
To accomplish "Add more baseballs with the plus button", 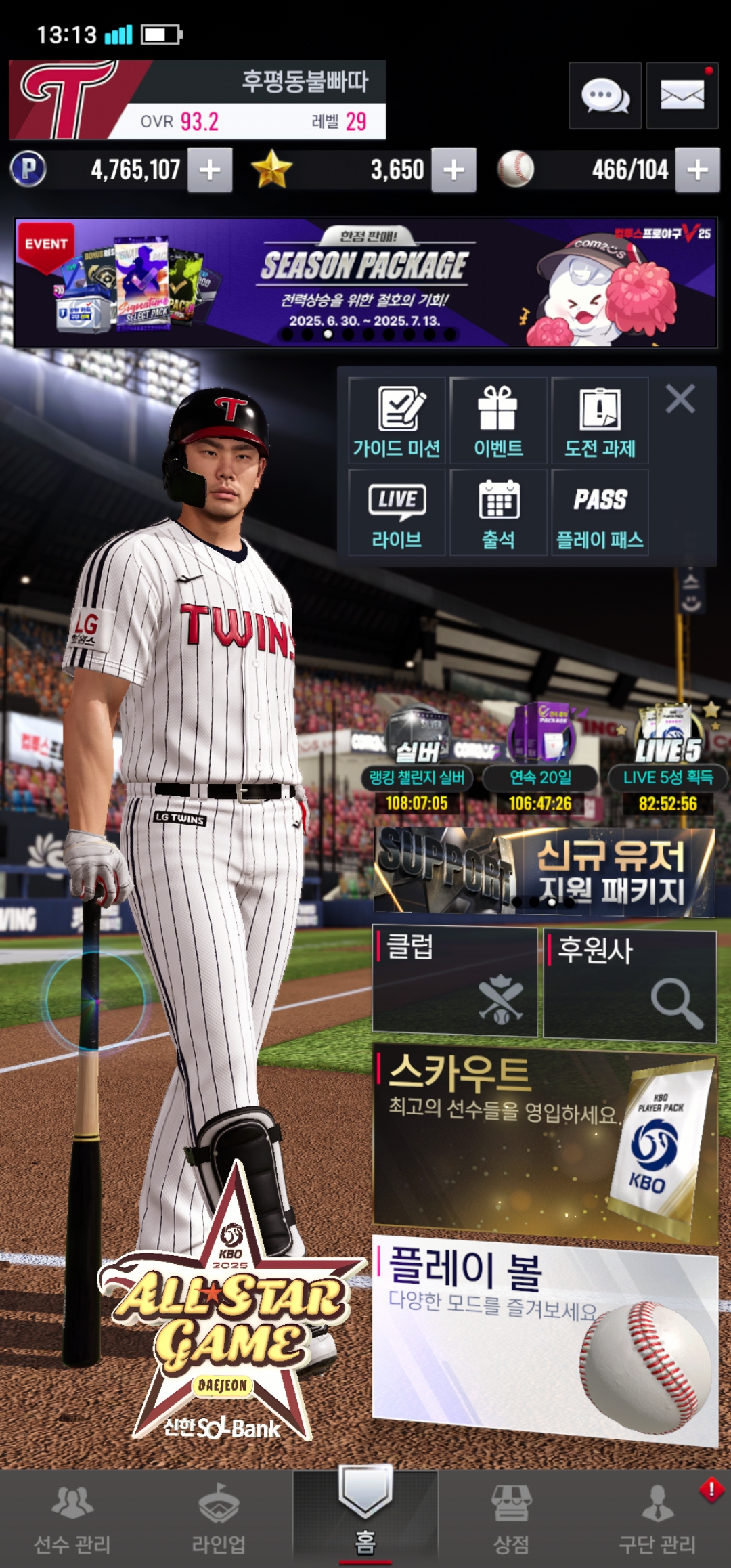I will 697,170.
